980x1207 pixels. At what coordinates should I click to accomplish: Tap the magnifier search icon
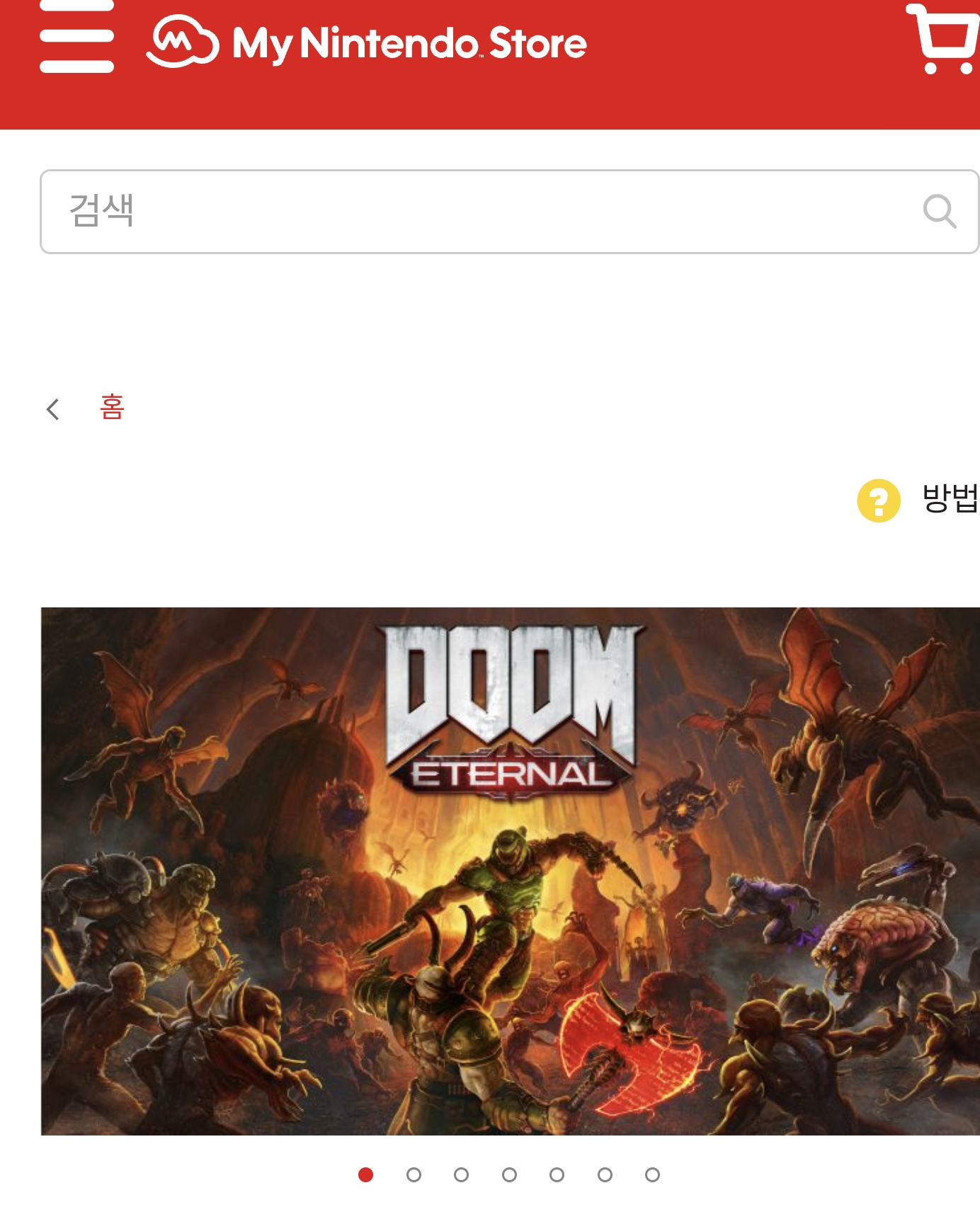[x=939, y=211]
